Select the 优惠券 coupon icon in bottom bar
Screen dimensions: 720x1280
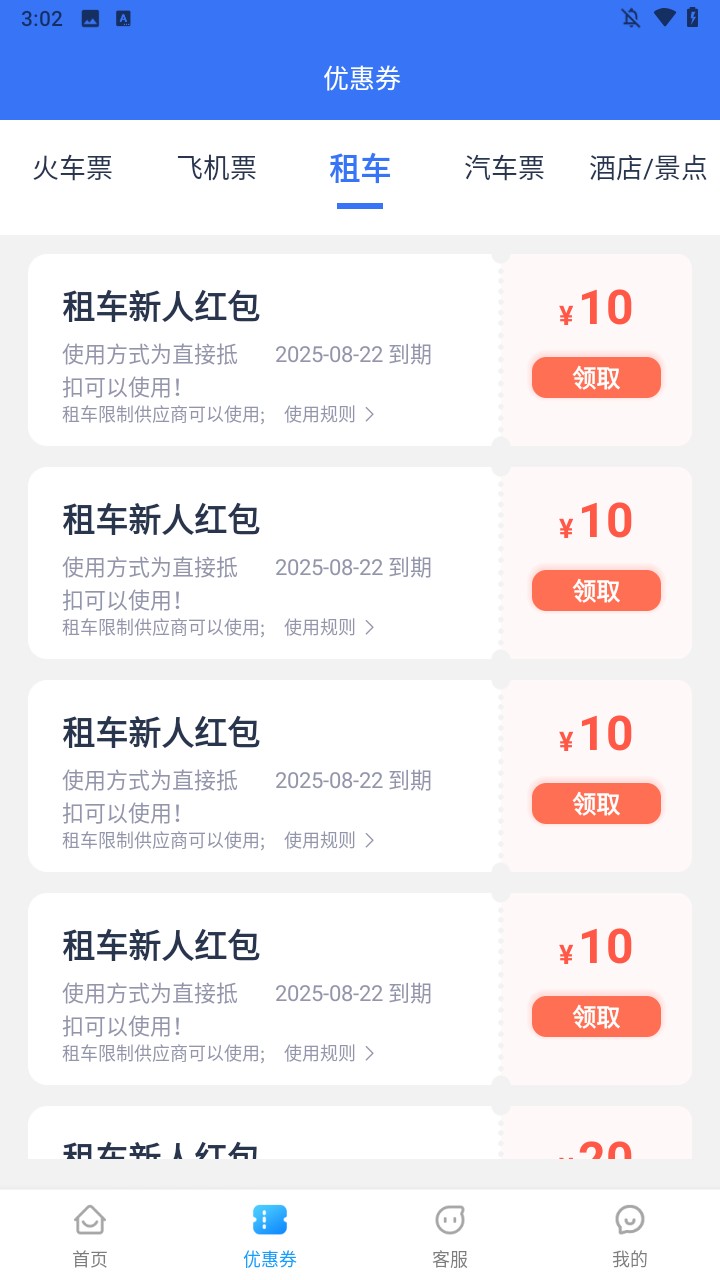[269, 1219]
